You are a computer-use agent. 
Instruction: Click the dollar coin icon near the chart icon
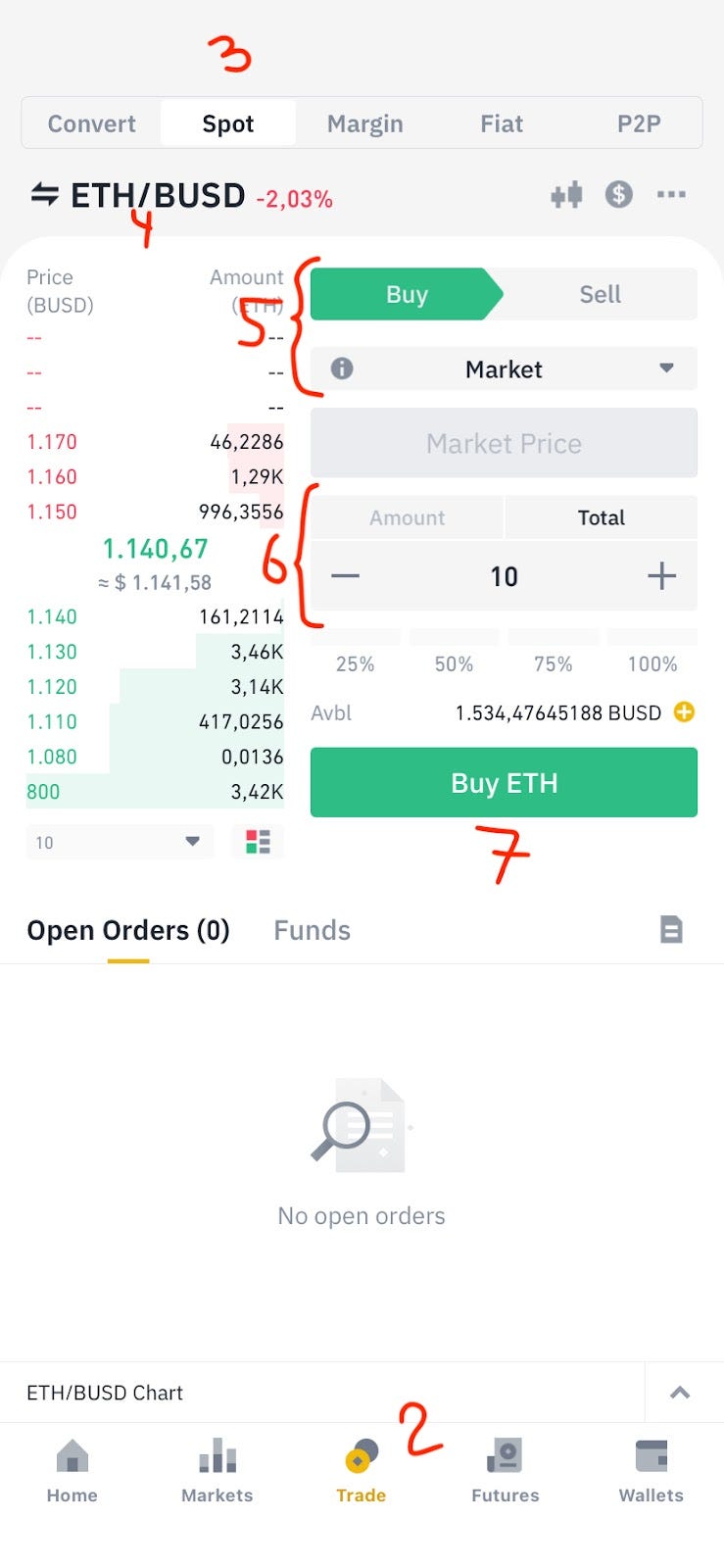click(618, 194)
